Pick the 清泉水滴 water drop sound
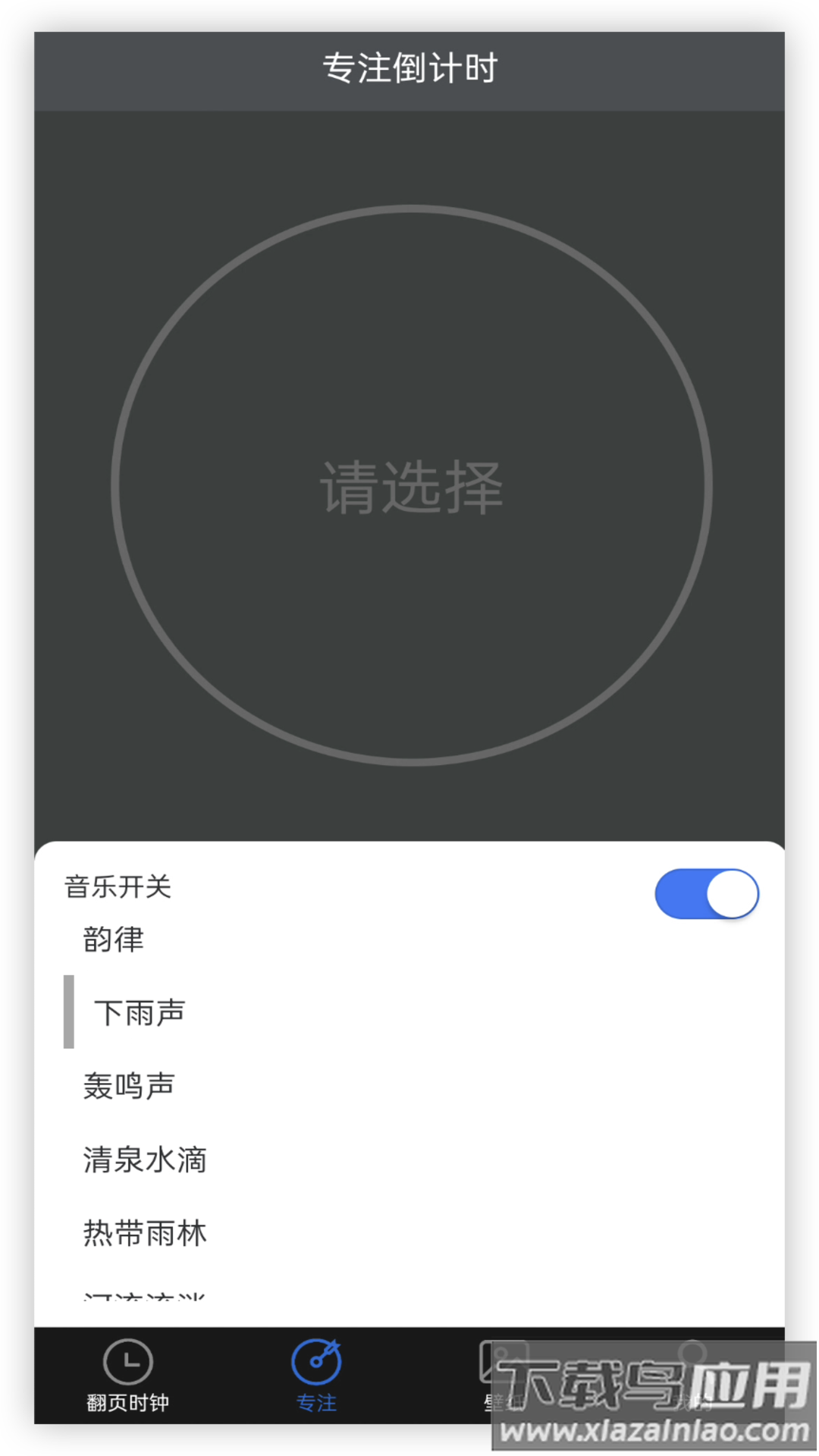 144,1158
